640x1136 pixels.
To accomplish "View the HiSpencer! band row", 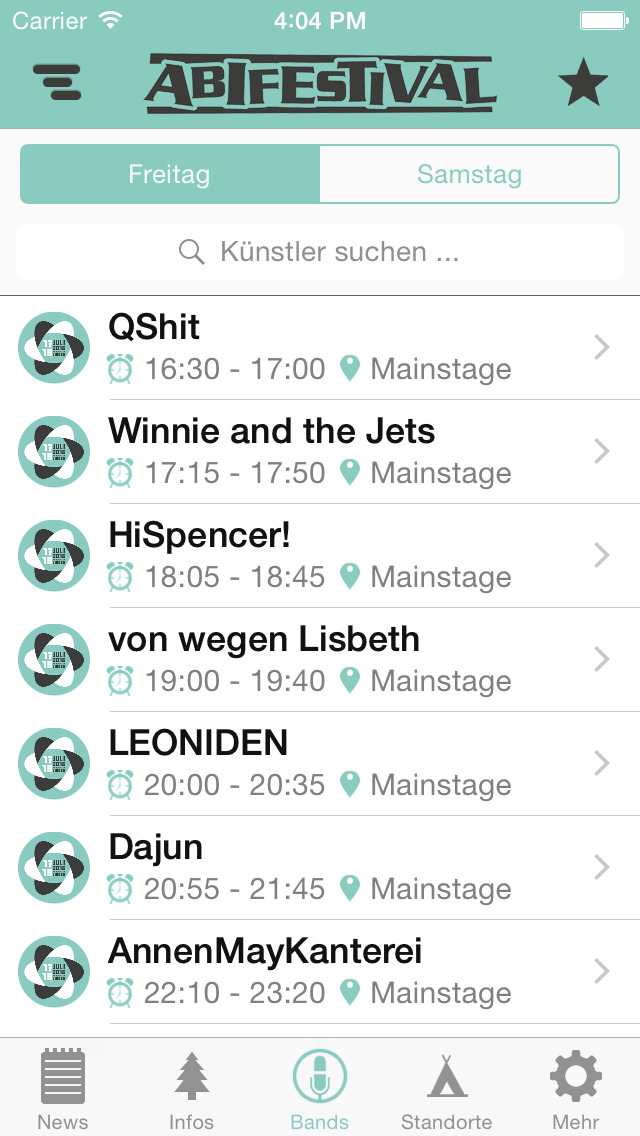I will pyautogui.click(x=320, y=556).
